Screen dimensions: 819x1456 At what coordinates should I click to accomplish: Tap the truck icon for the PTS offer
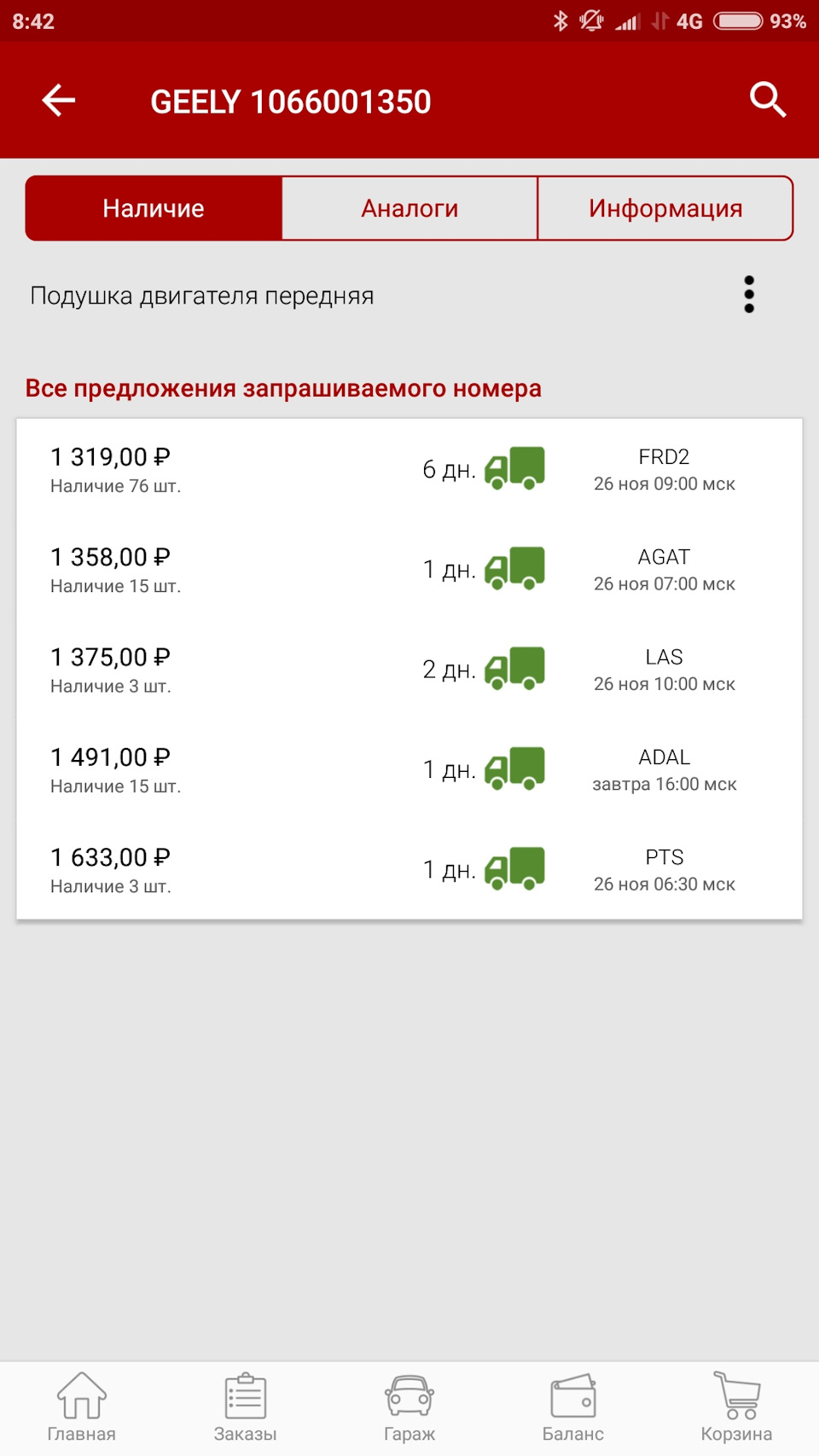coord(514,868)
